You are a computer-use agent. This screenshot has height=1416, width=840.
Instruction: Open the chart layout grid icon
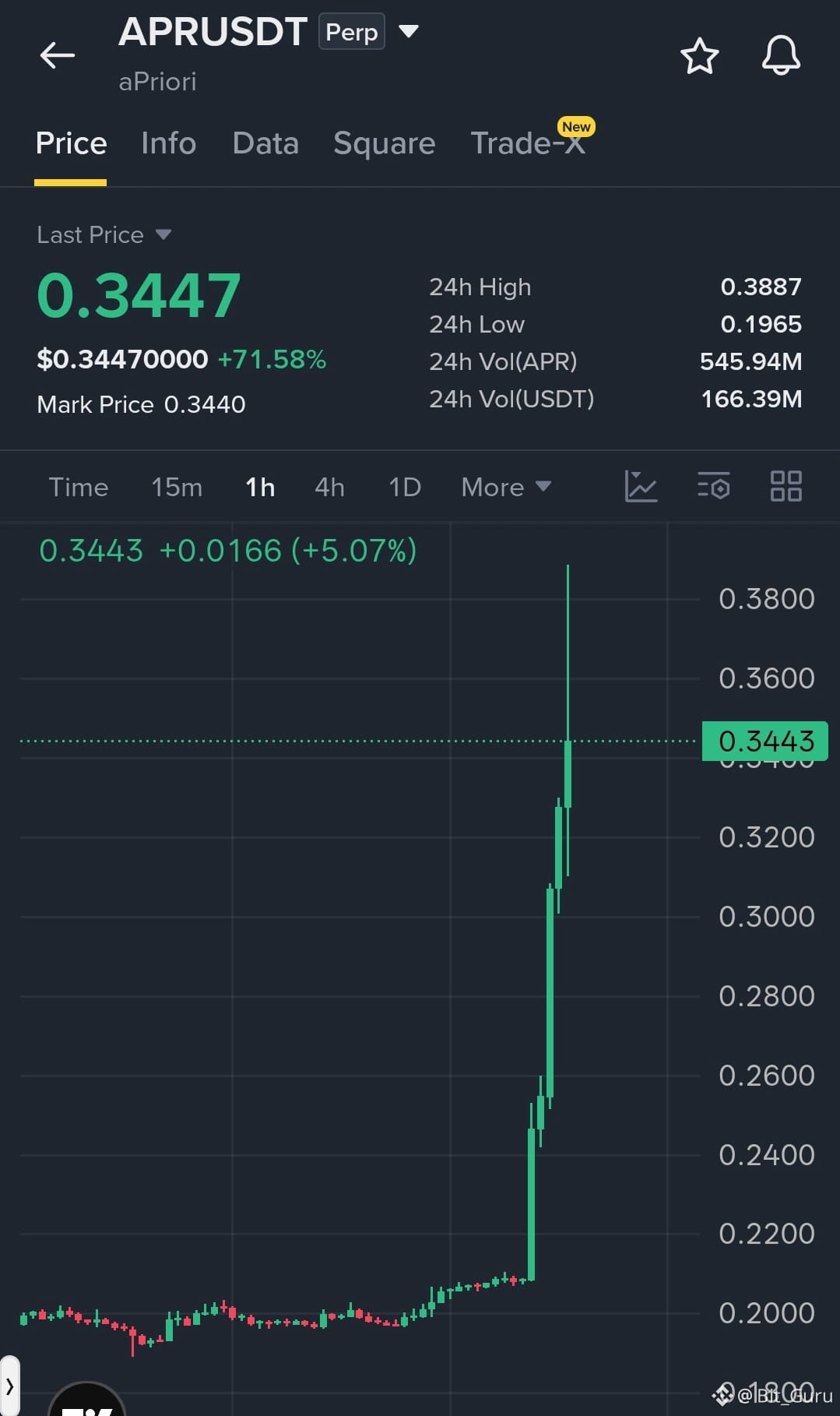click(x=786, y=486)
